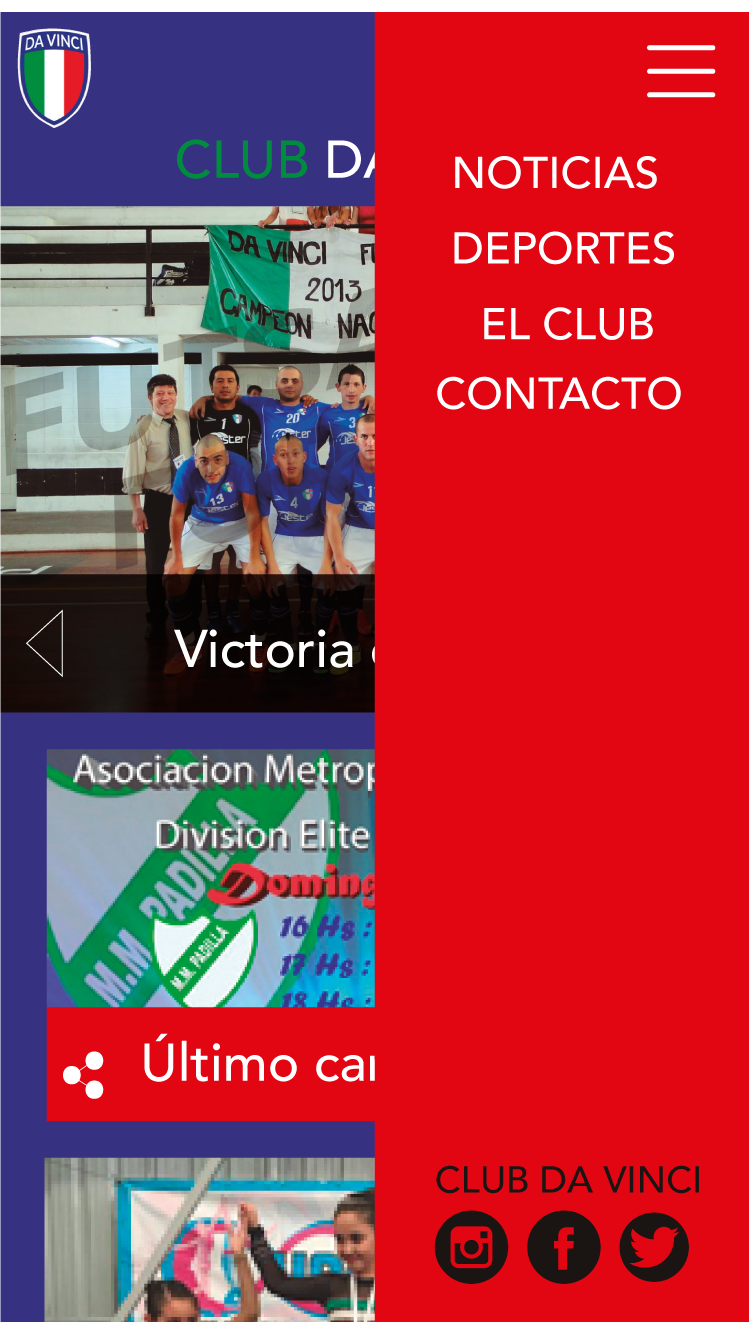Show the previous slide in carousel

pos(45,643)
